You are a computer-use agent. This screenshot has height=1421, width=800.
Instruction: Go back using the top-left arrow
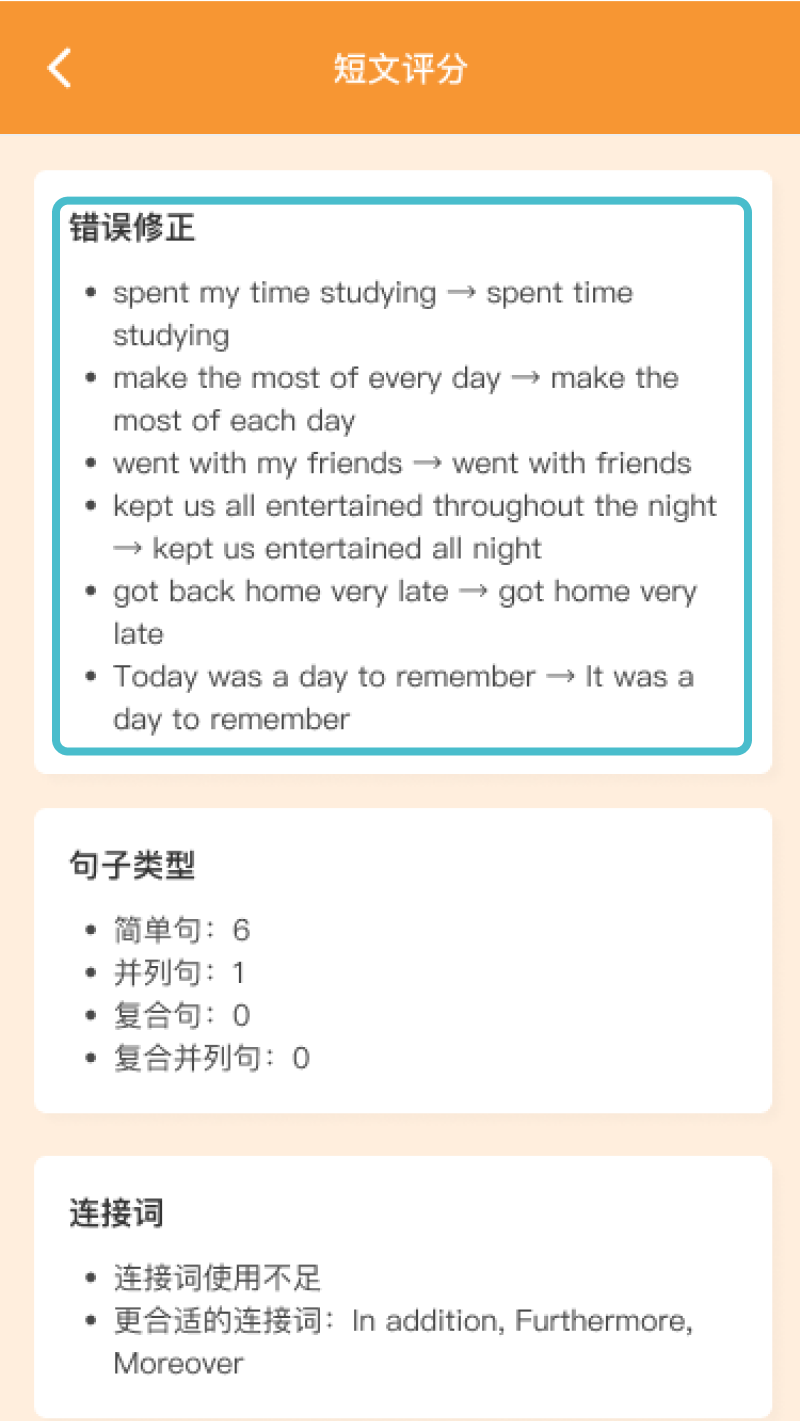(59, 68)
